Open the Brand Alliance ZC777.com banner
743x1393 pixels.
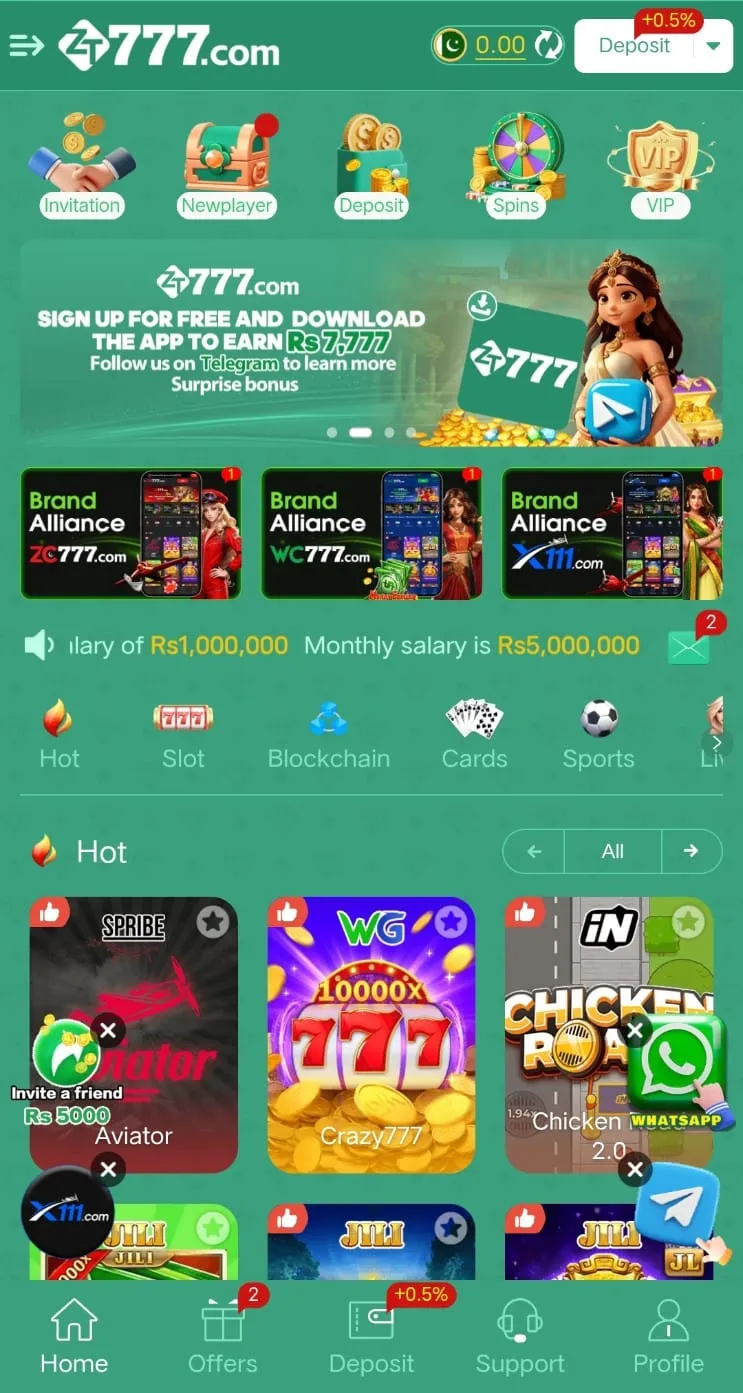click(x=131, y=533)
